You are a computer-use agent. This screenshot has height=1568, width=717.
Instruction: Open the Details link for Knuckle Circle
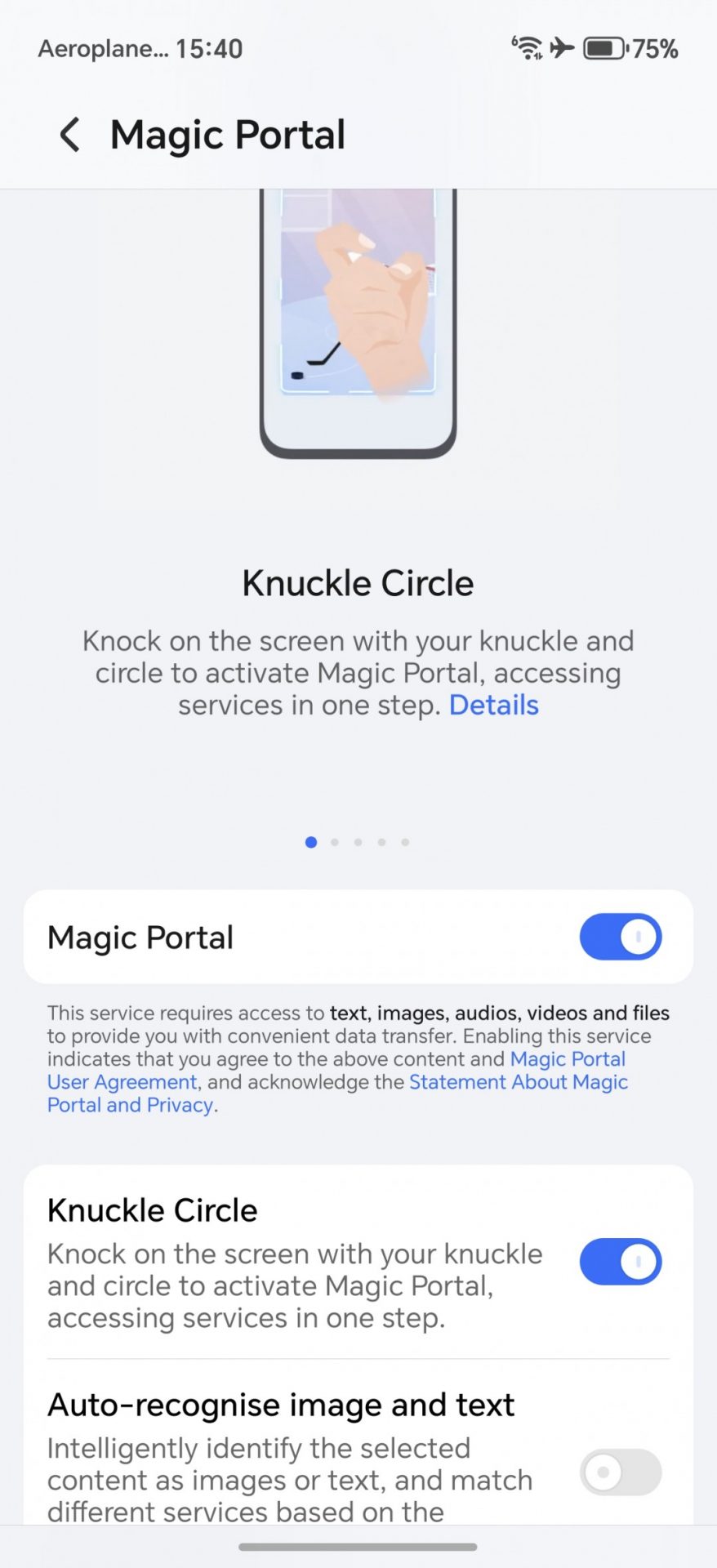(493, 705)
